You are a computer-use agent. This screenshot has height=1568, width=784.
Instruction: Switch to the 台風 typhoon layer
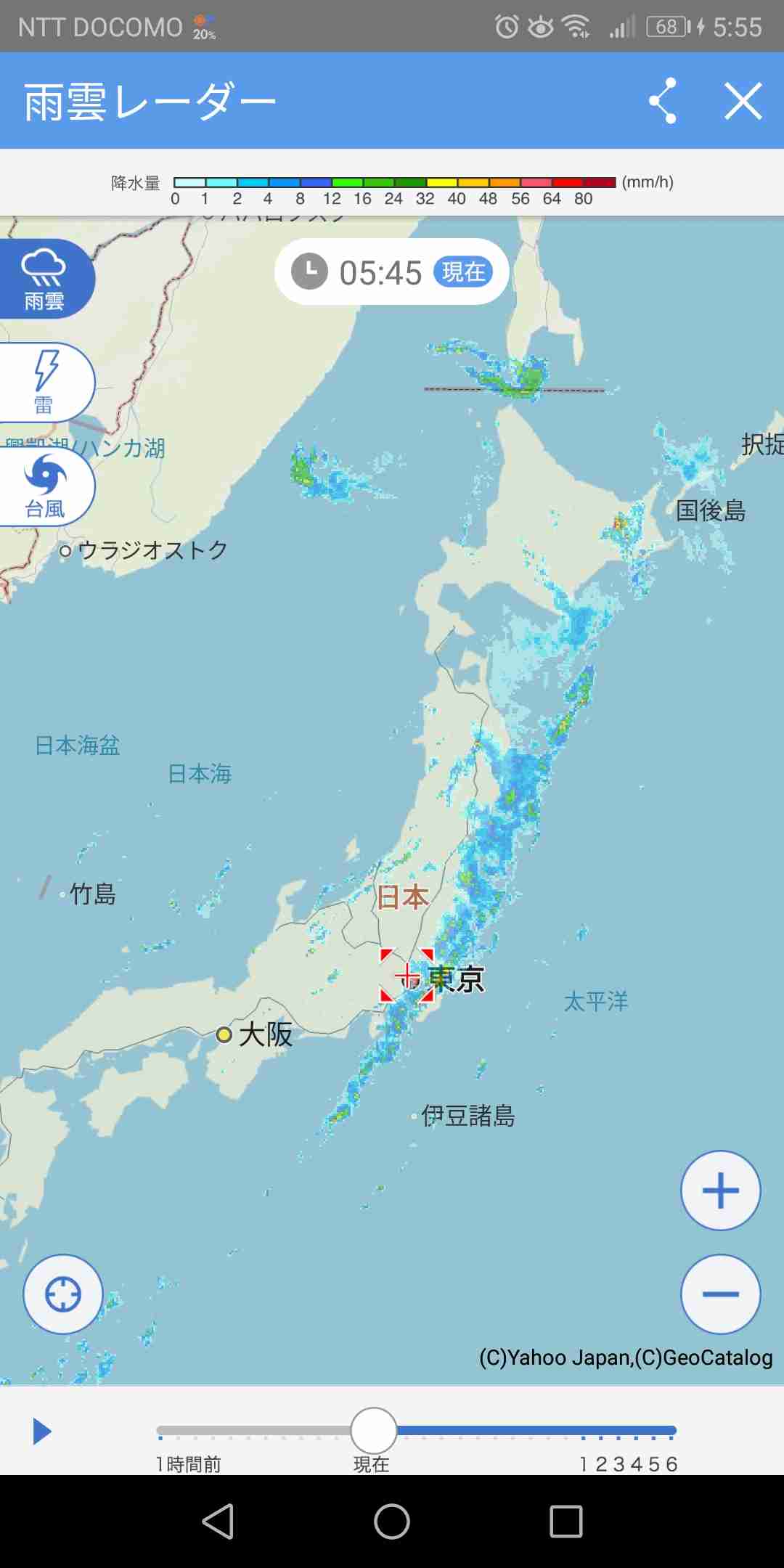pos(45,486)
